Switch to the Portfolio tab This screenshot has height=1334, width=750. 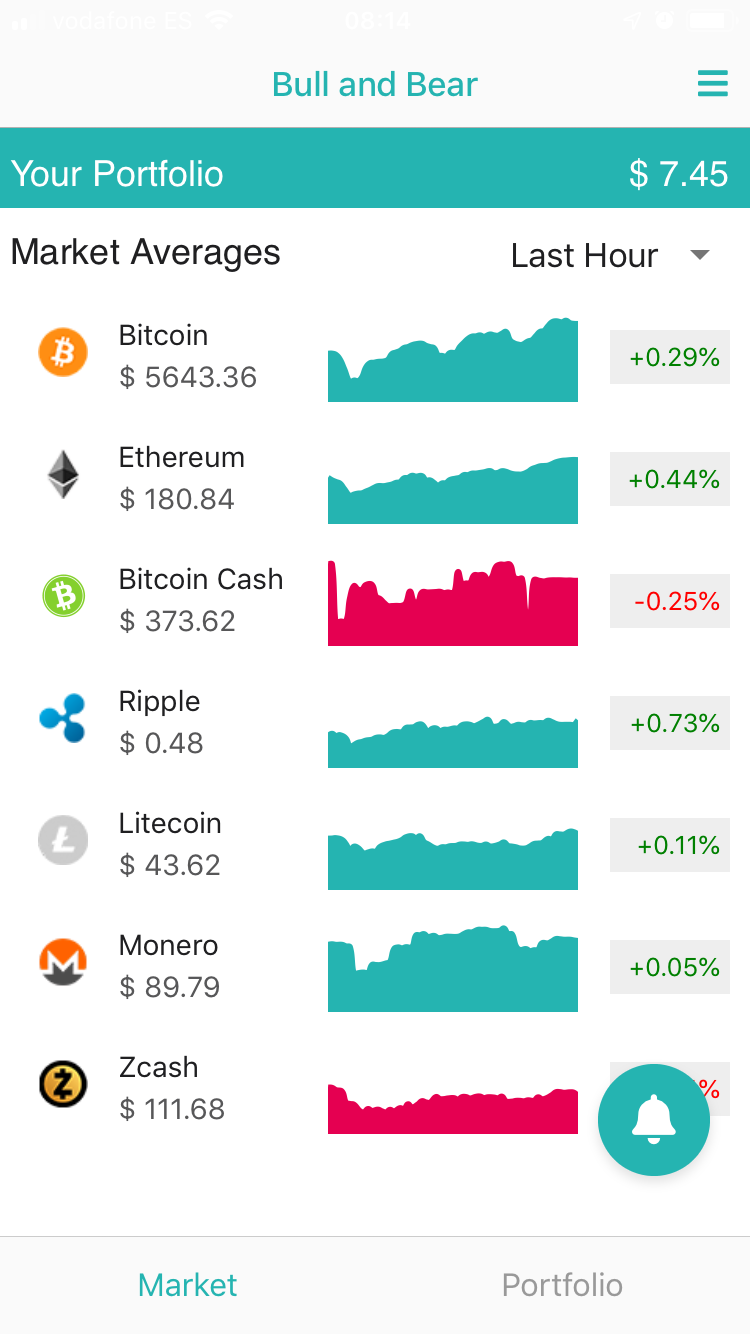point(562,1284)
